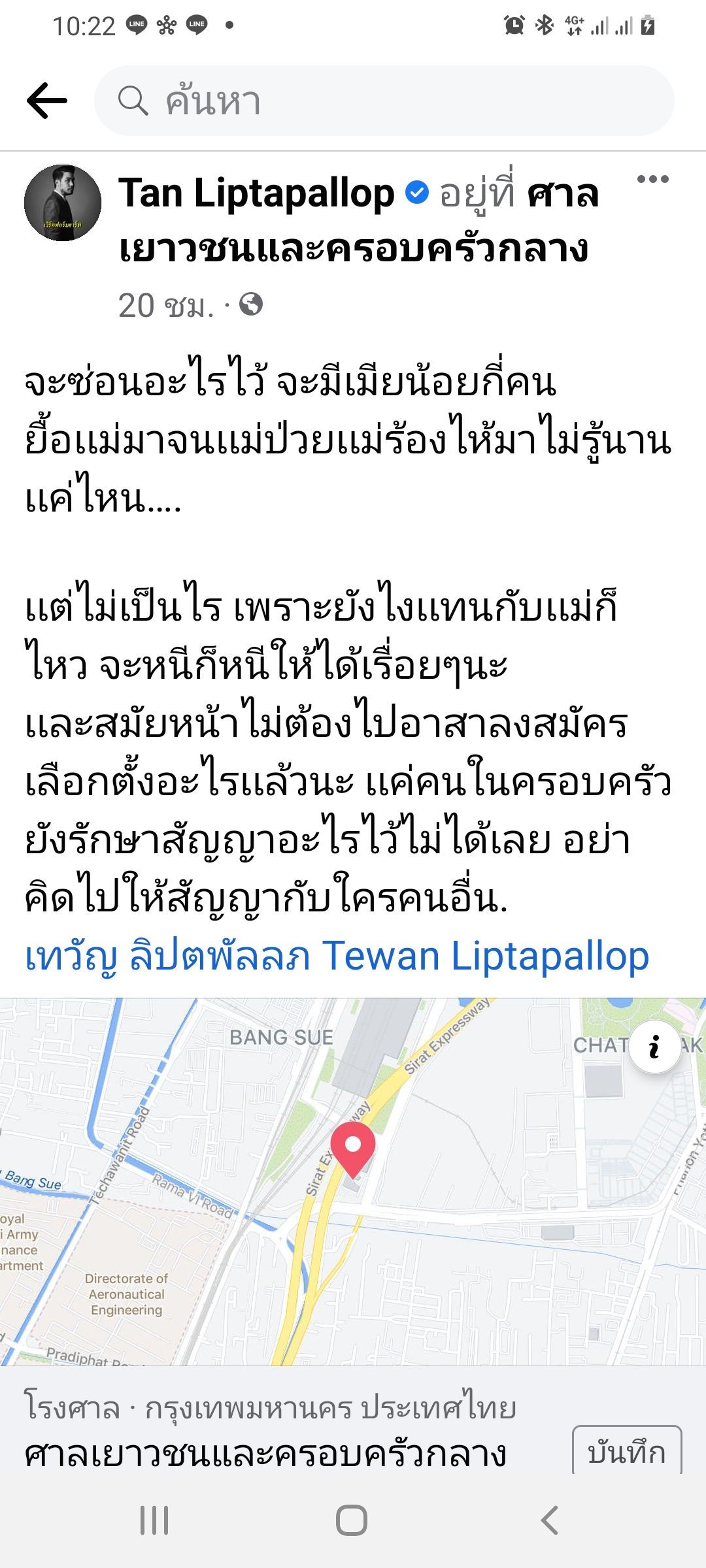Image resolution: width=706 pixels, height=1568 pixels.
Task: Tap the ค้นหา search field
Action: (x=384, y=101)
